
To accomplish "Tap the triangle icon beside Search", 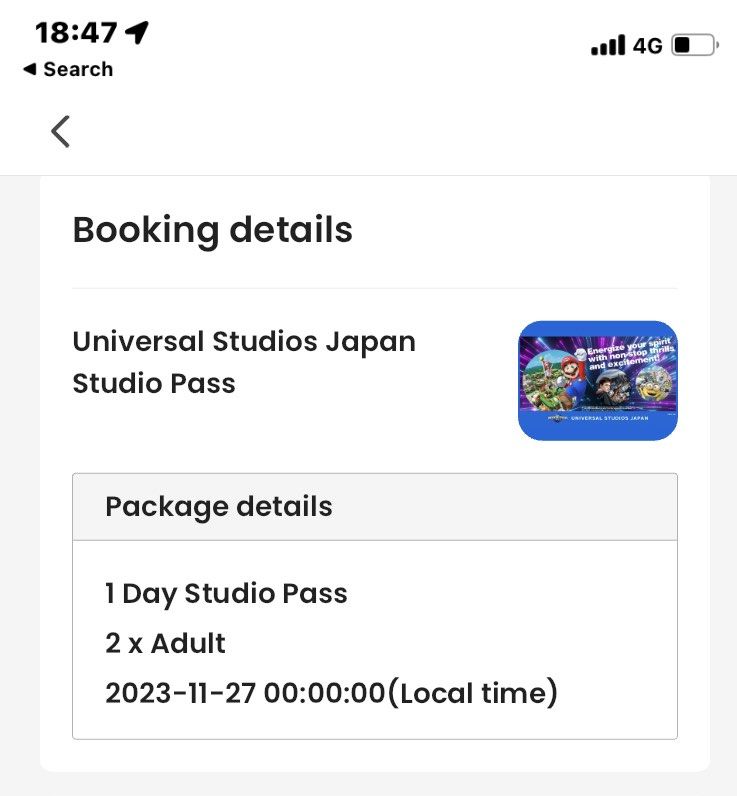I will [32, 69].
